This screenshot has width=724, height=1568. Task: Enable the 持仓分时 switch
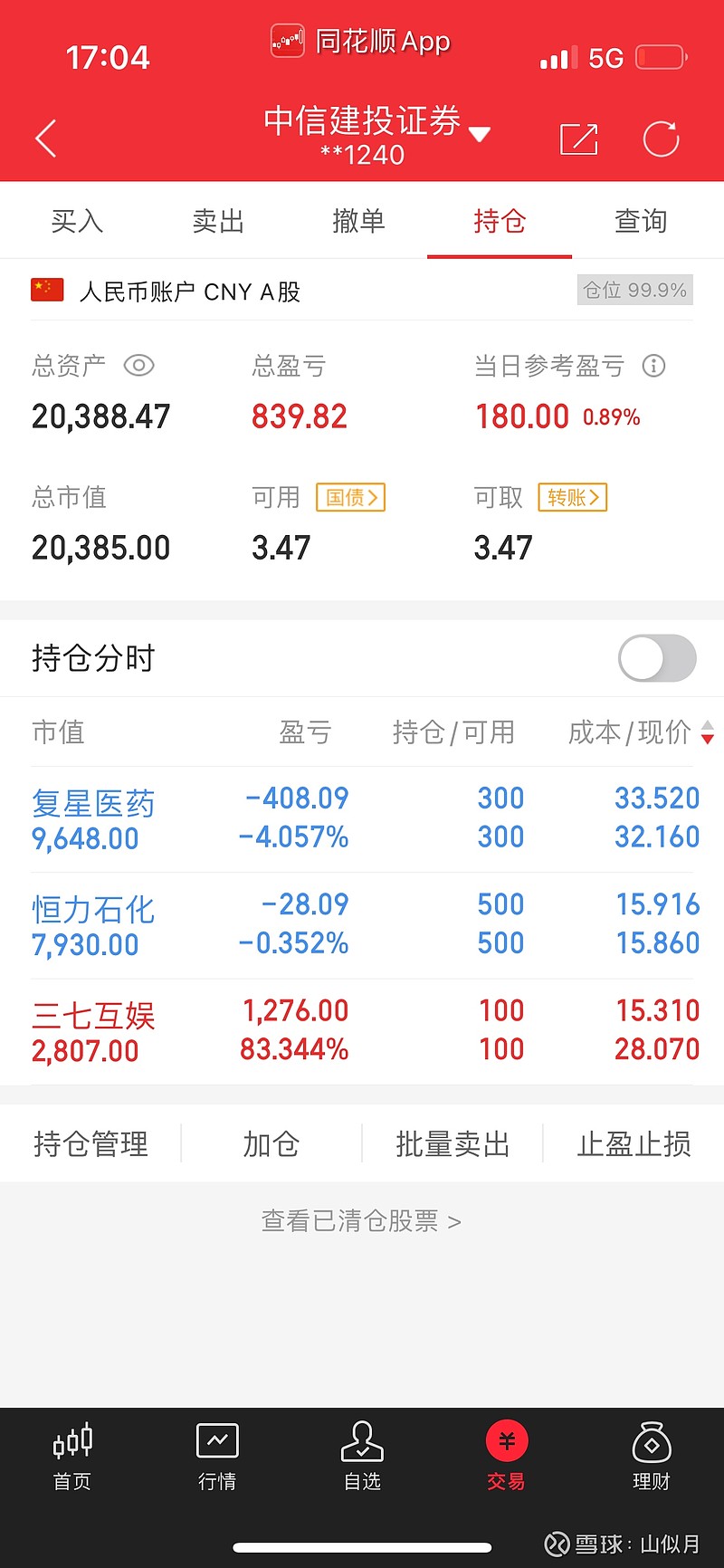click(657, 658)
